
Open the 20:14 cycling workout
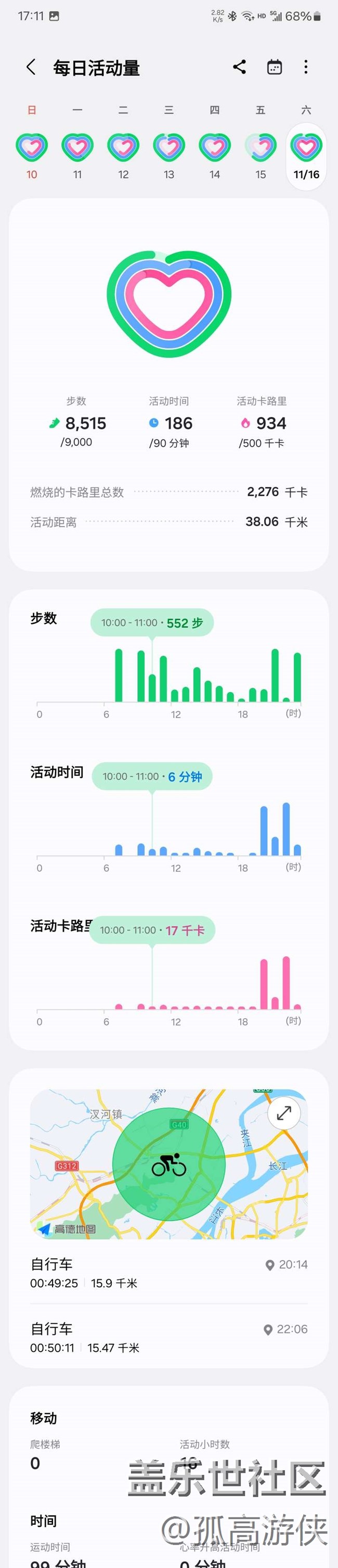(x=168, y=1274)
